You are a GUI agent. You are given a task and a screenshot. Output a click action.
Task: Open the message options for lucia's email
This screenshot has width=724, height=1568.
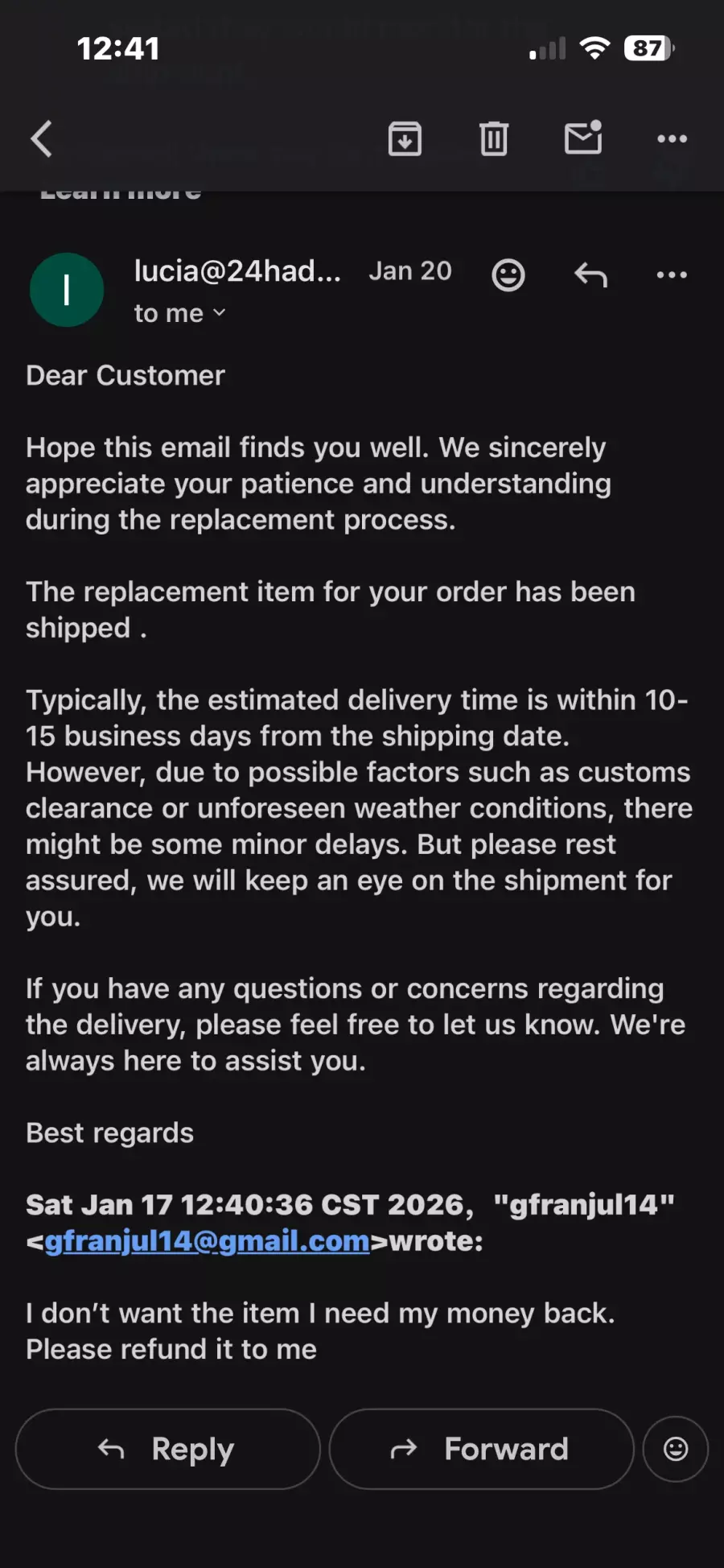pyautogui.click(x=672, y=275)
